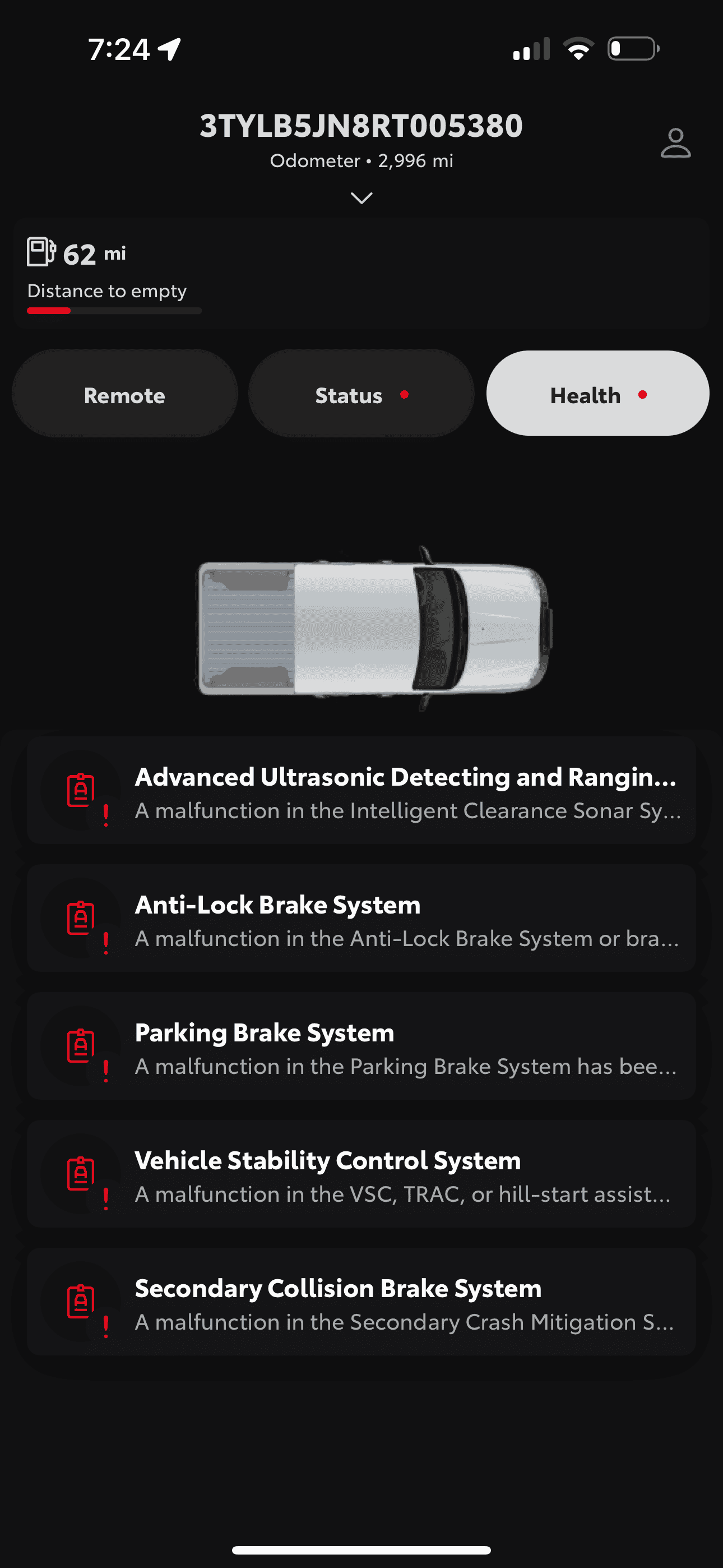Open the distance to empty fuel card
The height and width of the screenshot is (1568, 723).
(x=361, y=274)
